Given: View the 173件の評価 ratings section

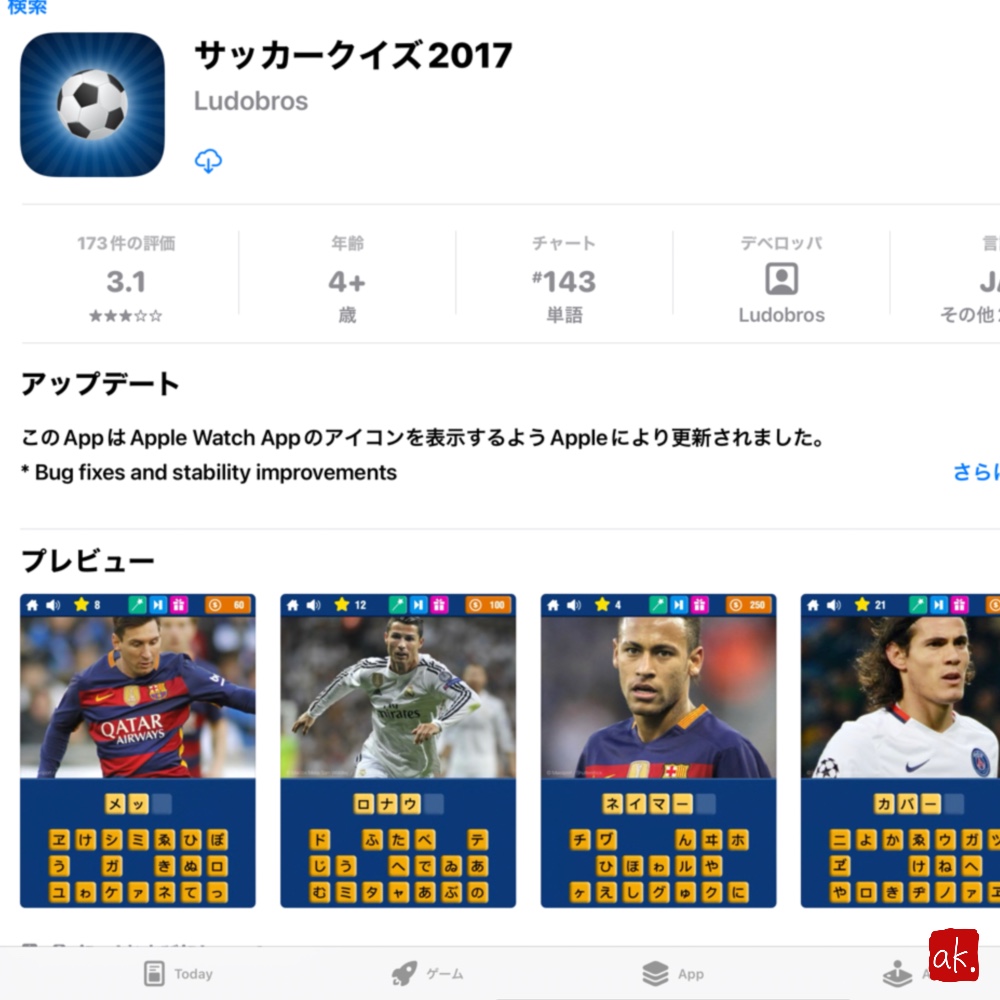Looking at the screenshot, I should [x=126, y=281].
